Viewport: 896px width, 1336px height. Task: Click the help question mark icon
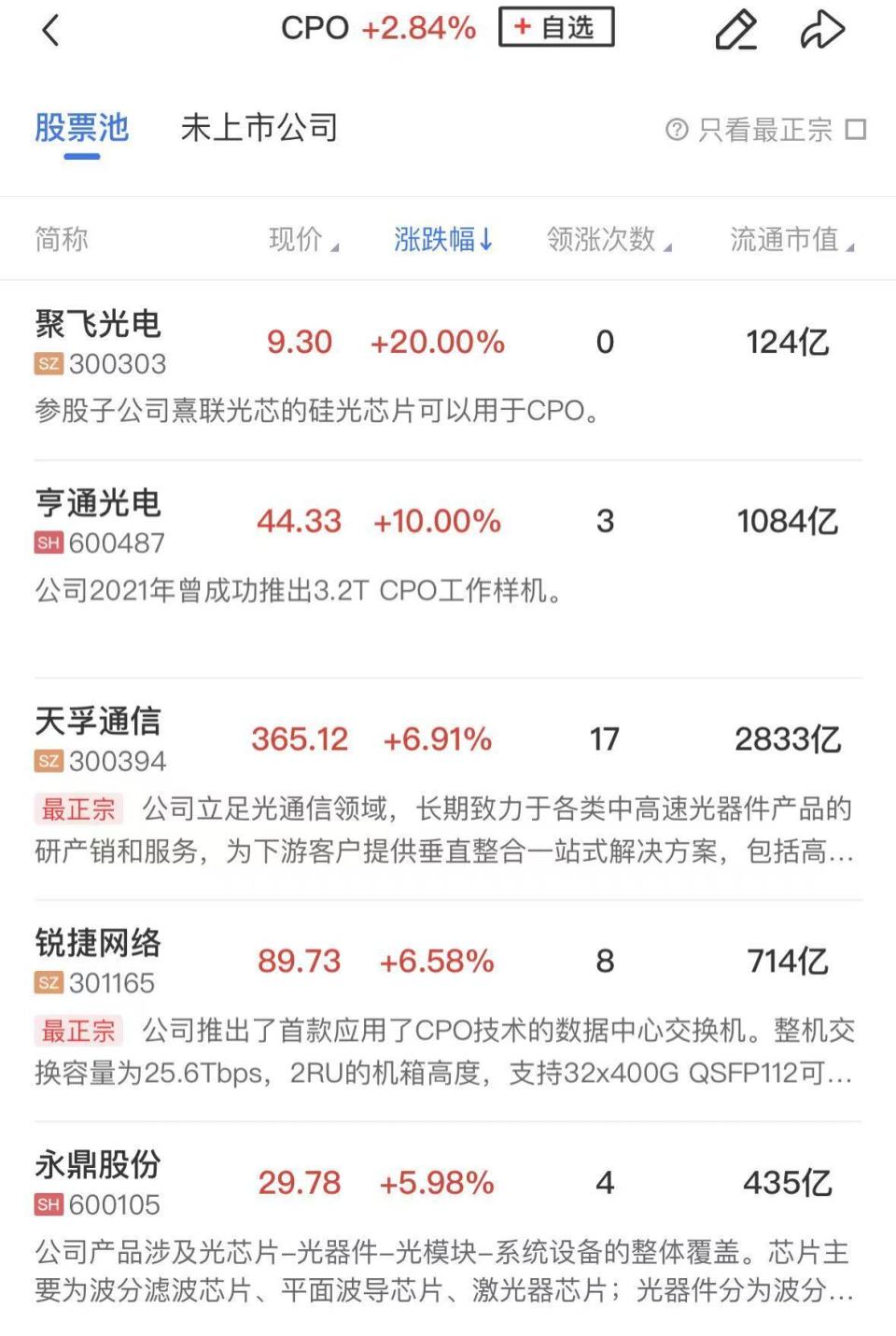click(678, 129)
